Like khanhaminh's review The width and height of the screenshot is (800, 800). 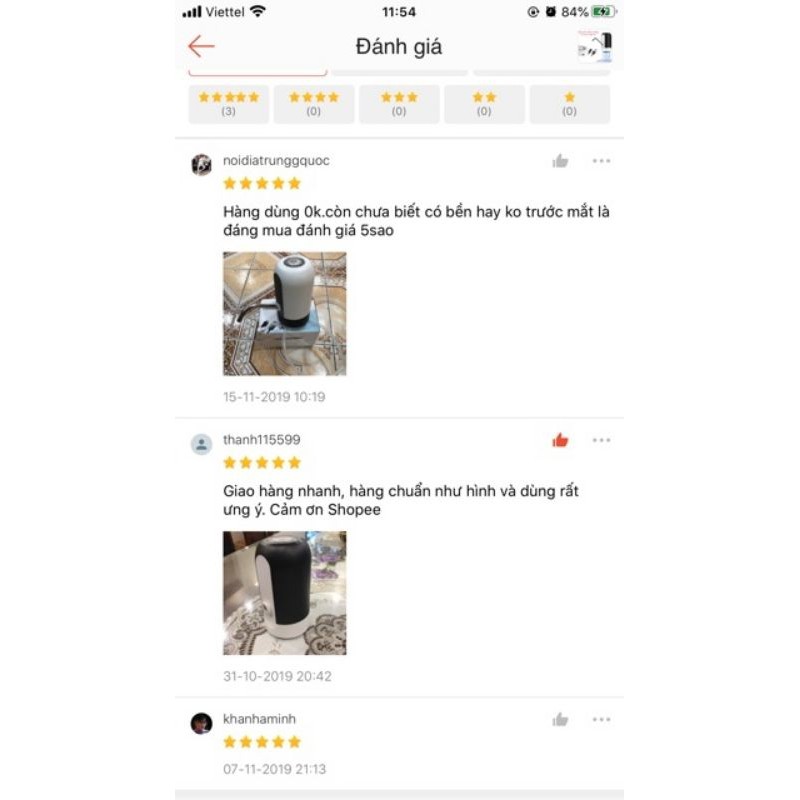pyautogui.click(x=560, y=719)
